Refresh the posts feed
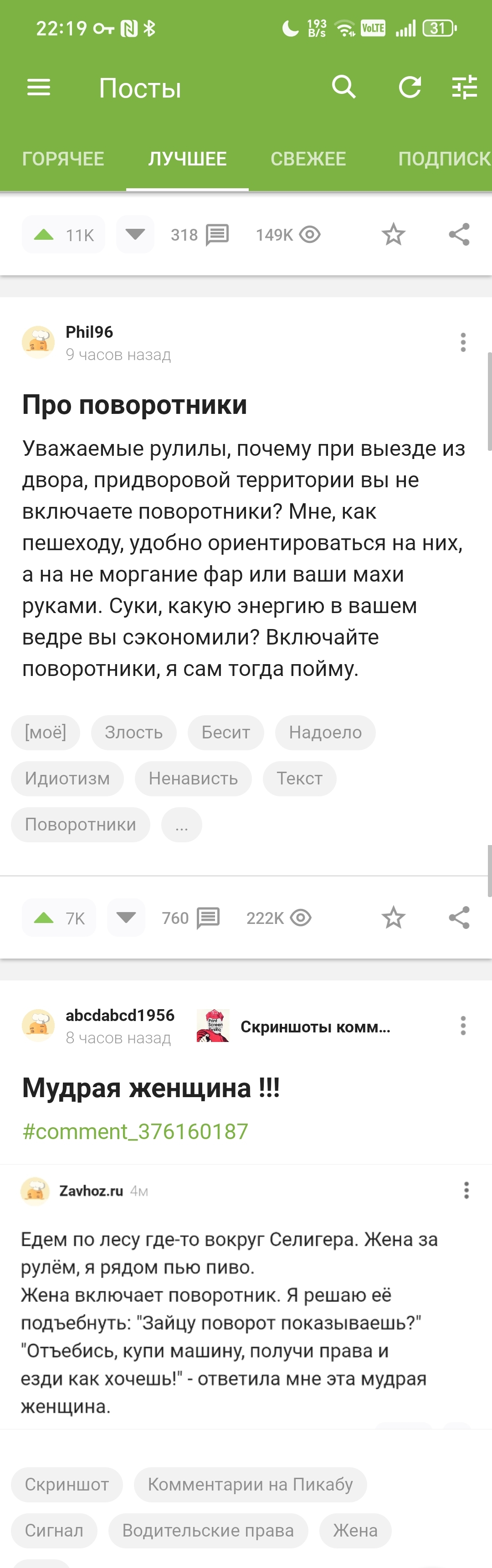This screenshot has height=1568, width=492. [409, 88]
